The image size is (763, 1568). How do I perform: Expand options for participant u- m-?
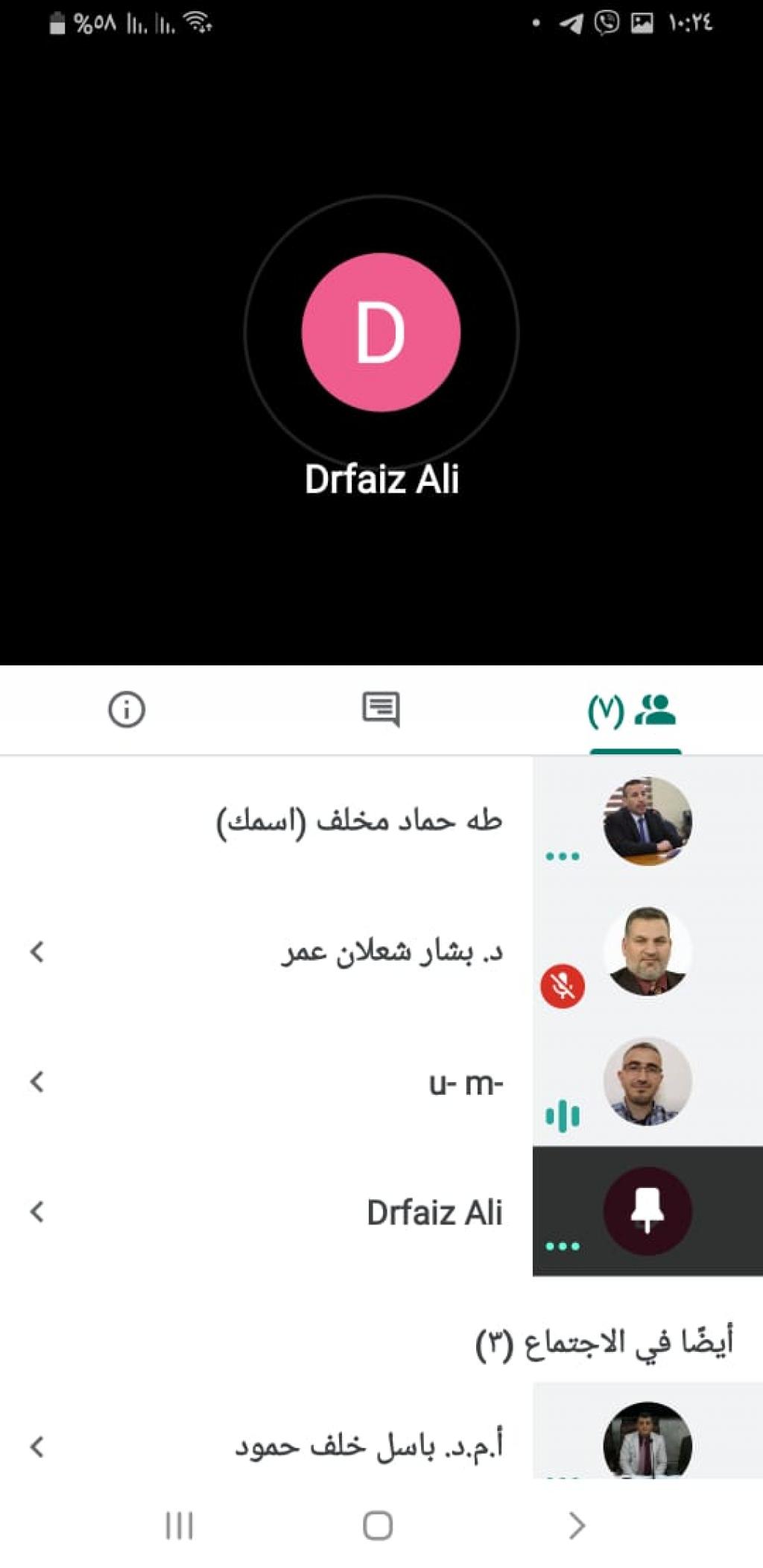pos(37,1081)
